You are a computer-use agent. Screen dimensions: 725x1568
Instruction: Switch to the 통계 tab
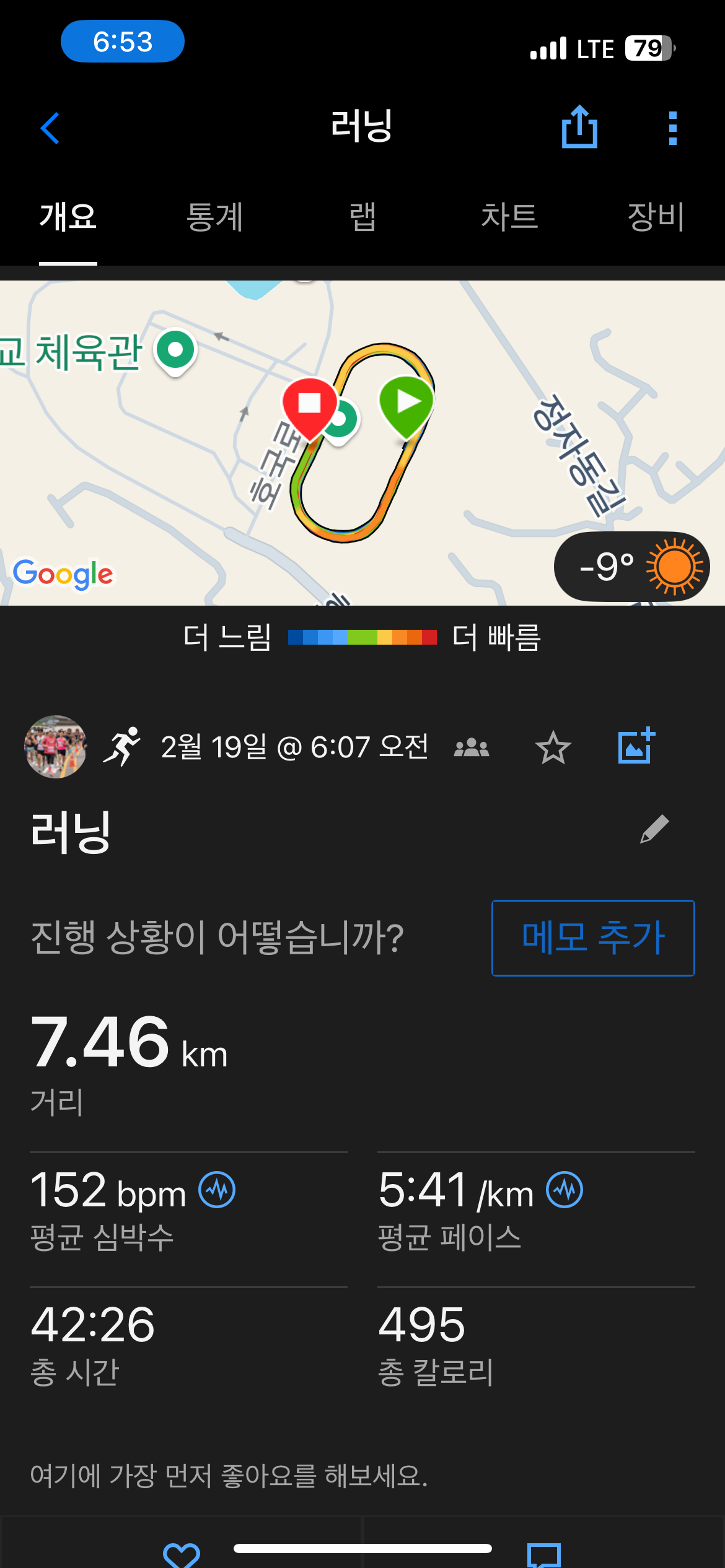[x=214, y=217]
